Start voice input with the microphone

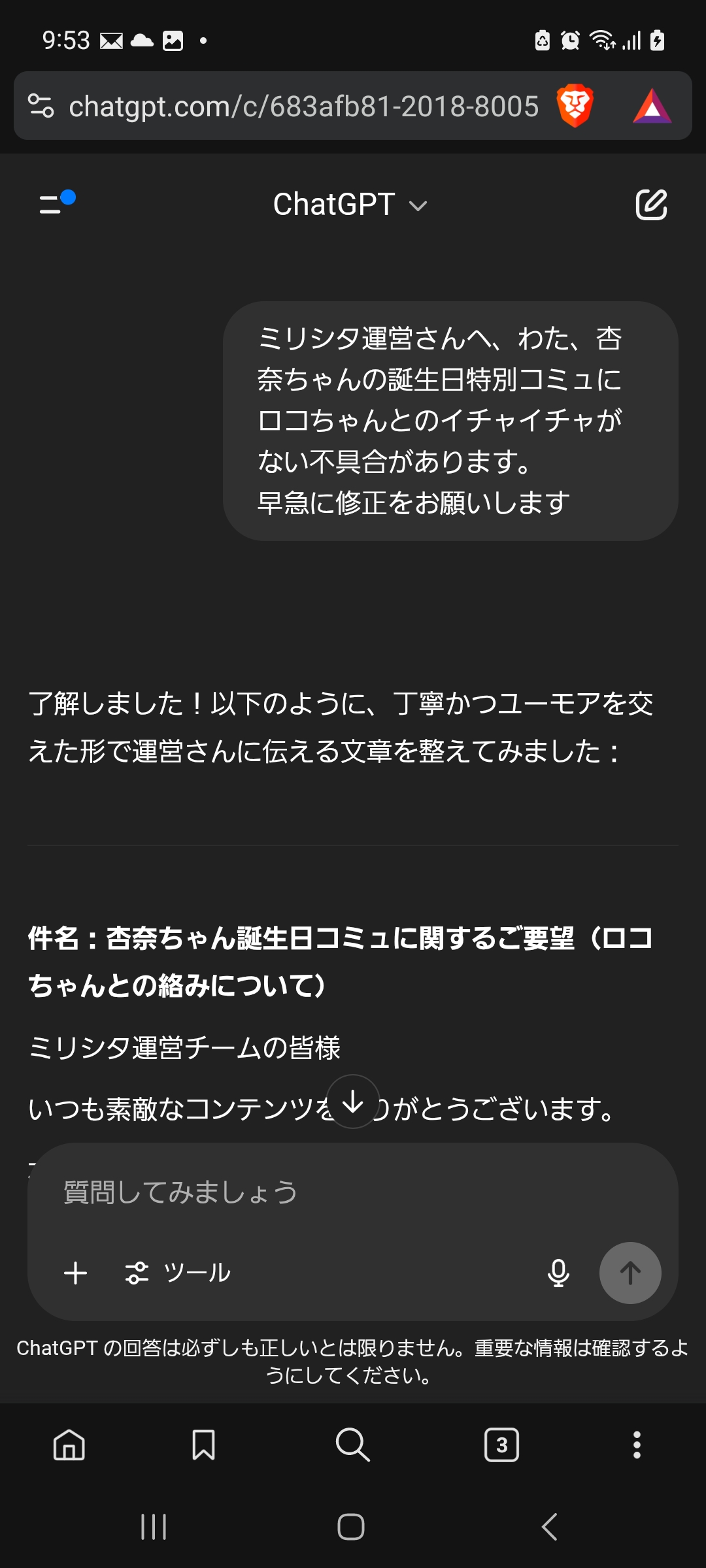(558, 1273)
